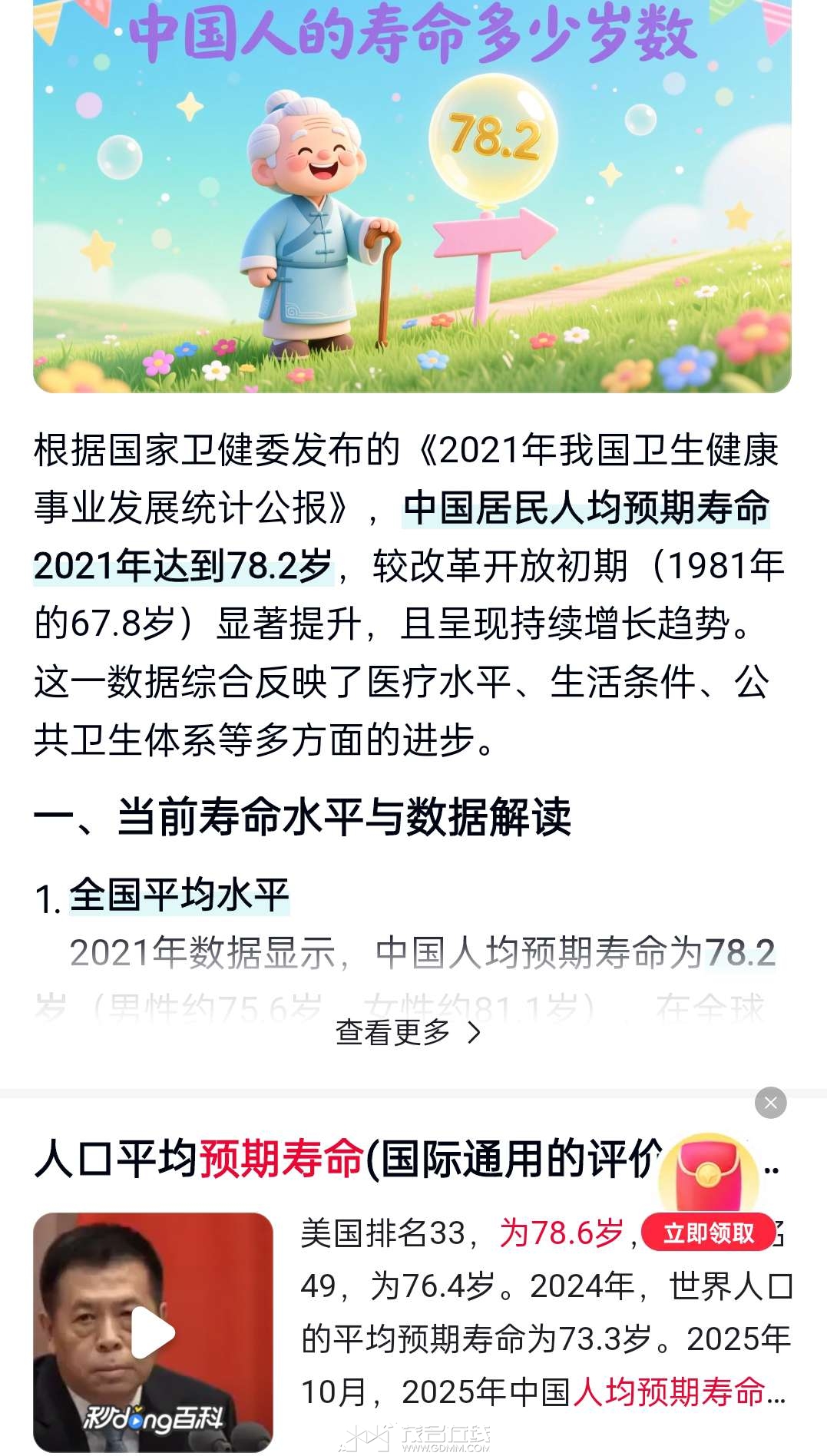Open the life expectancy illustration image
This screenshot has height=1456, width=827.
coord(412,197)
